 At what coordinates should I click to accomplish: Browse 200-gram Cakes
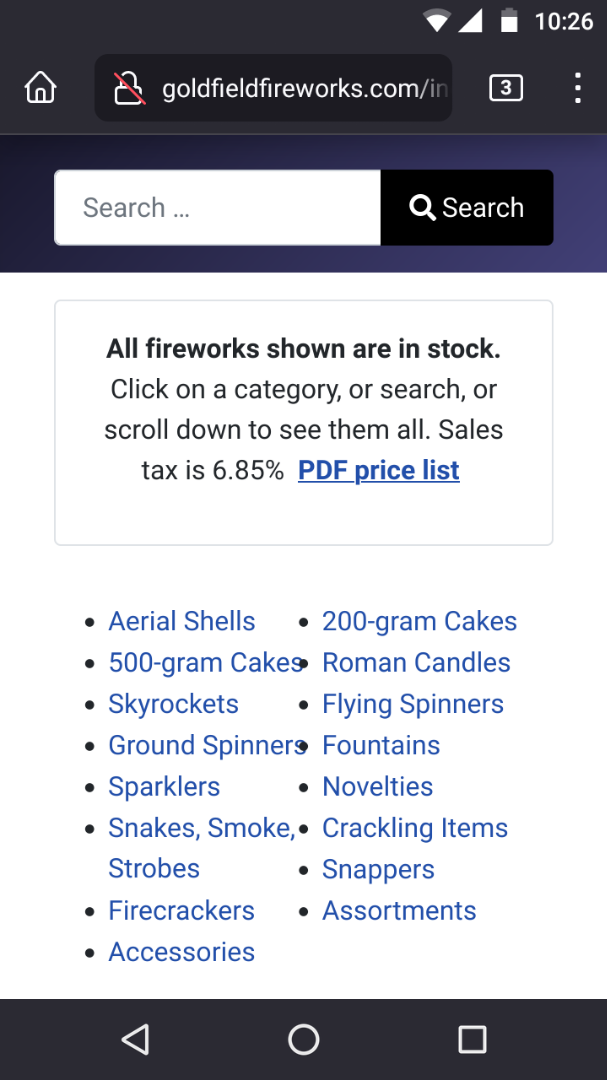coord(419,621)
